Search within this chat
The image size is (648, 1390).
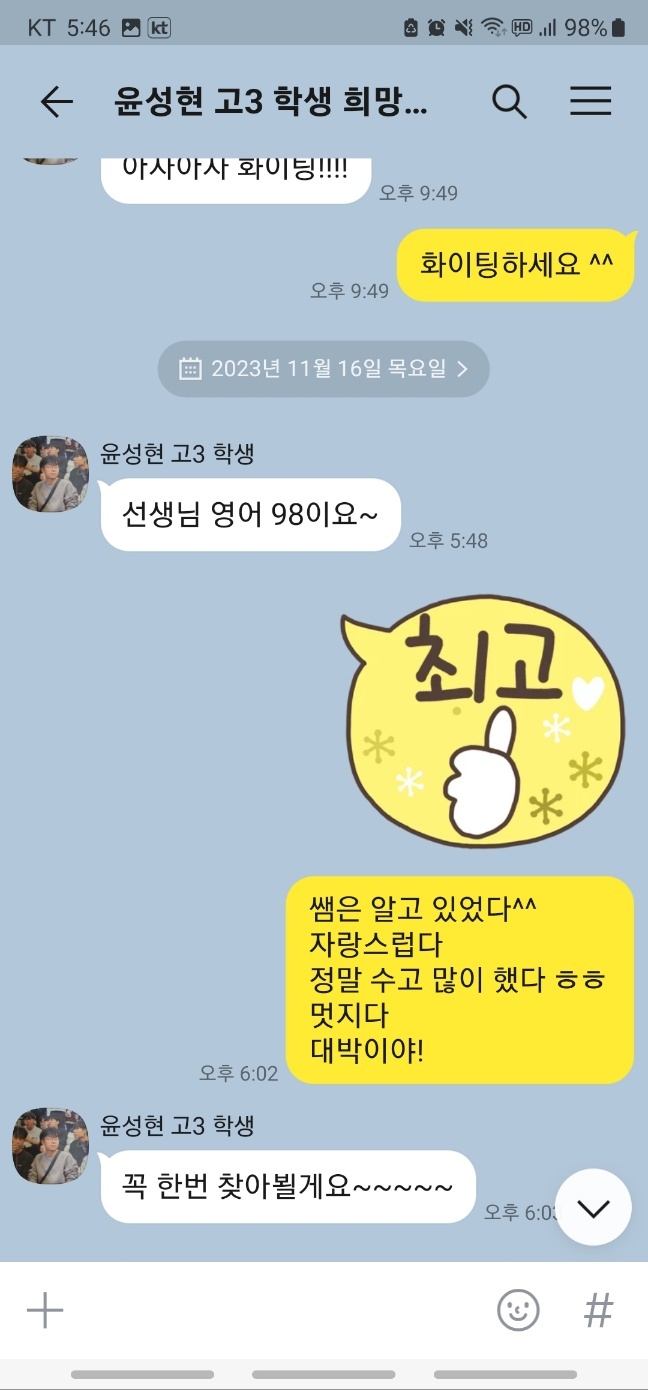click(x=509, y=101)
